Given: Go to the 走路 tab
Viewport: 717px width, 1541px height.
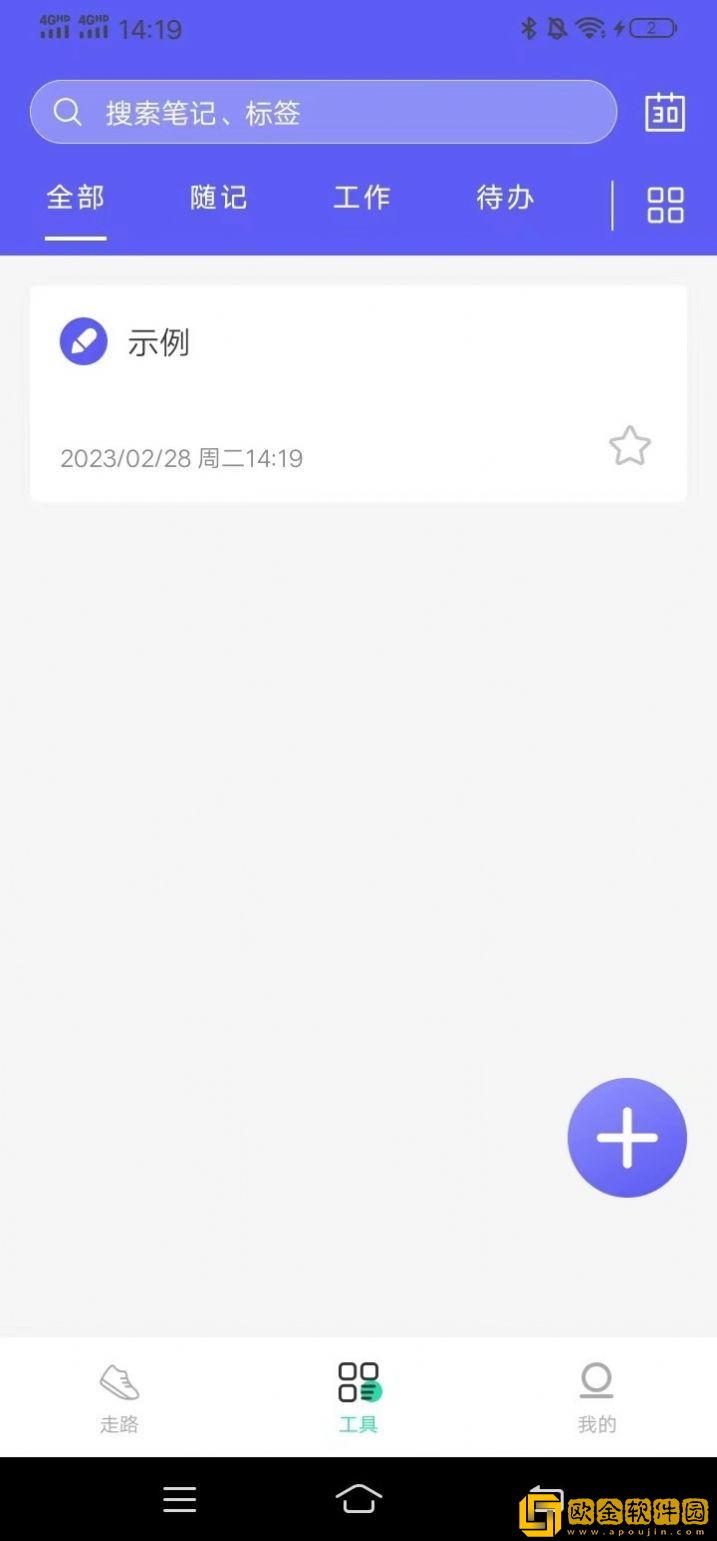Looking at the screenshot, I should click(119, 1397).
